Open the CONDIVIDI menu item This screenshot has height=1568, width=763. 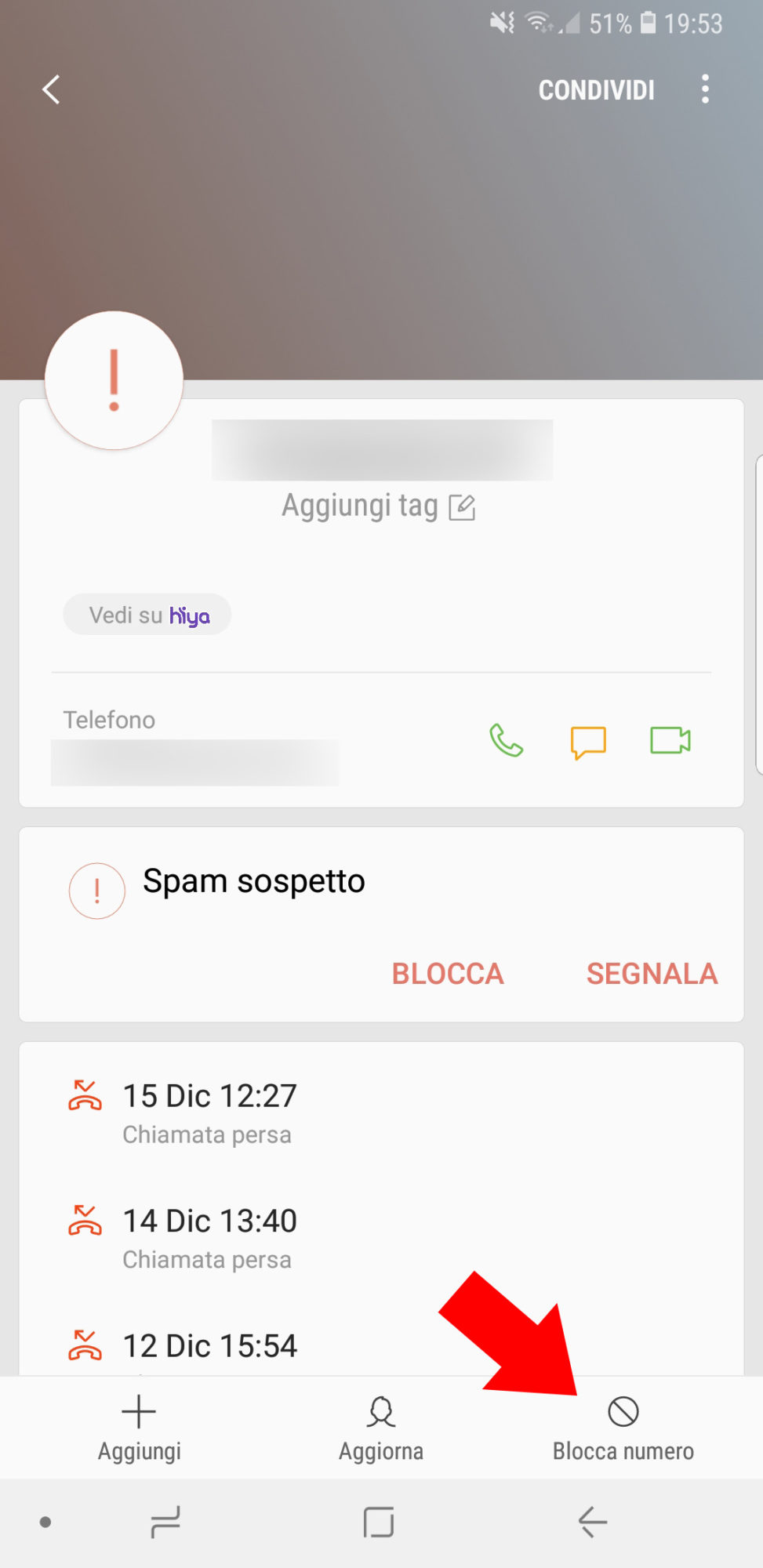point(597,89)
